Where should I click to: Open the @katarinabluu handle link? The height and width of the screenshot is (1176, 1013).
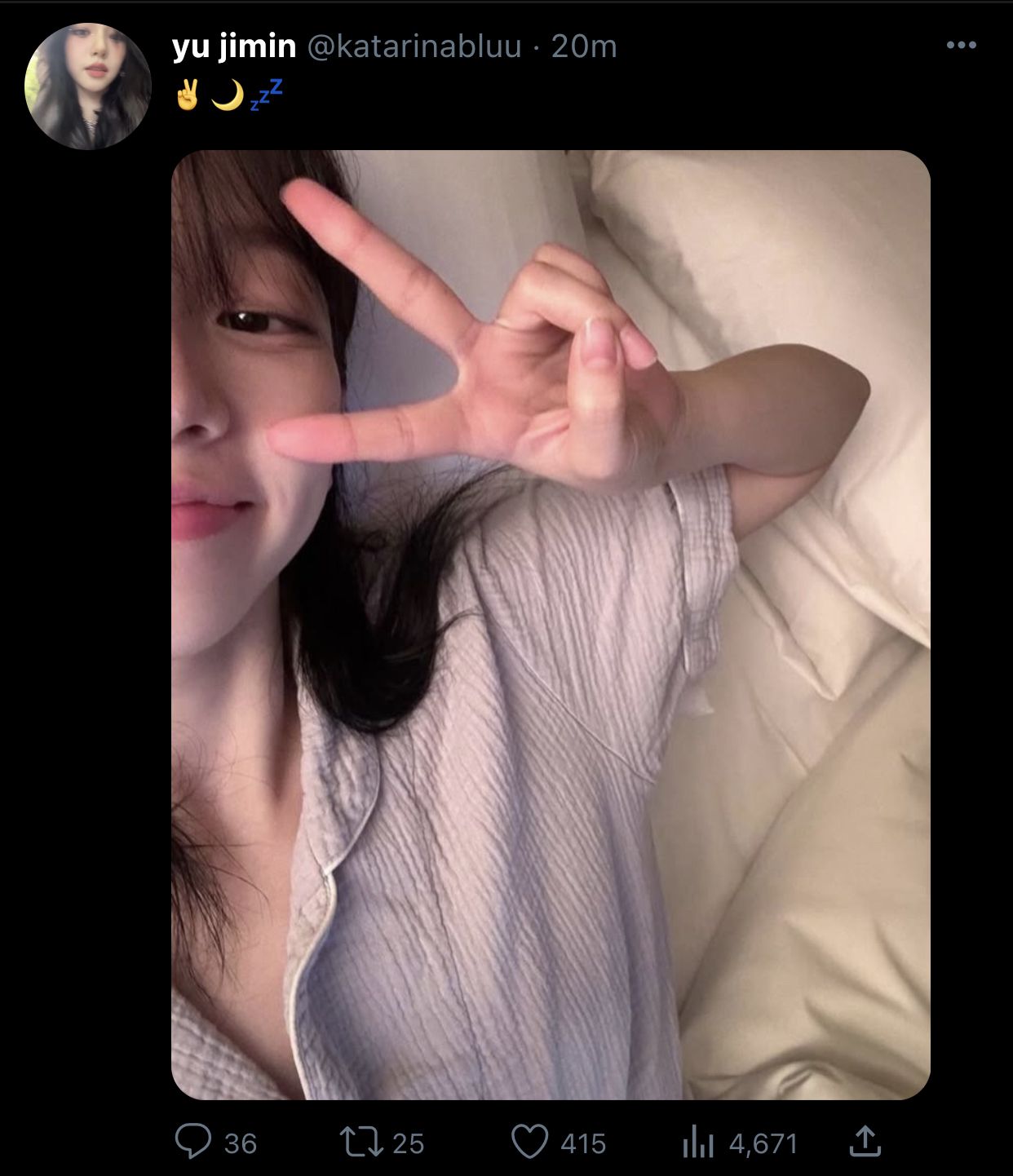(414, 46)
